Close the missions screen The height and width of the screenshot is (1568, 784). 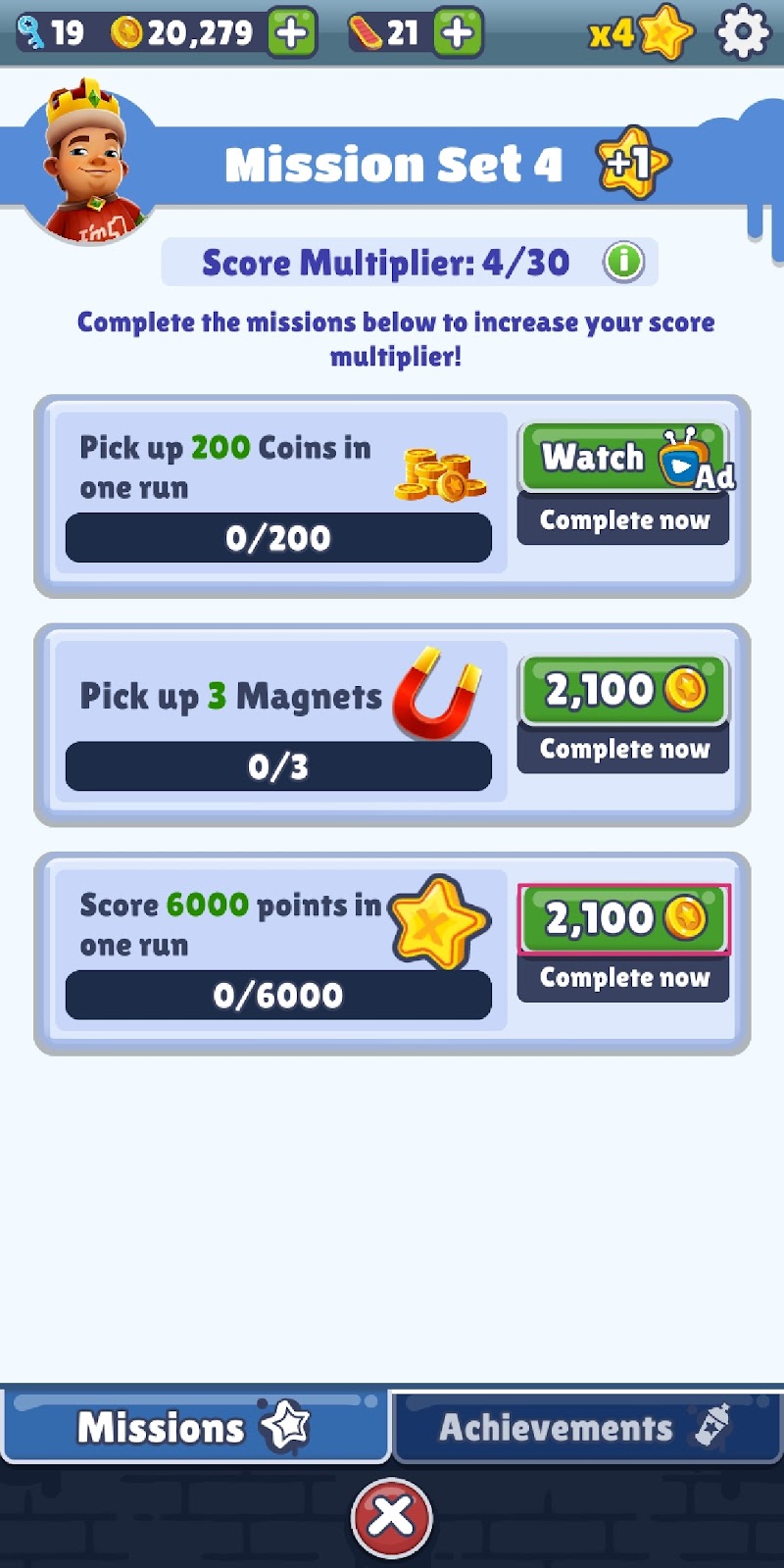click(x=391, y=1516)
